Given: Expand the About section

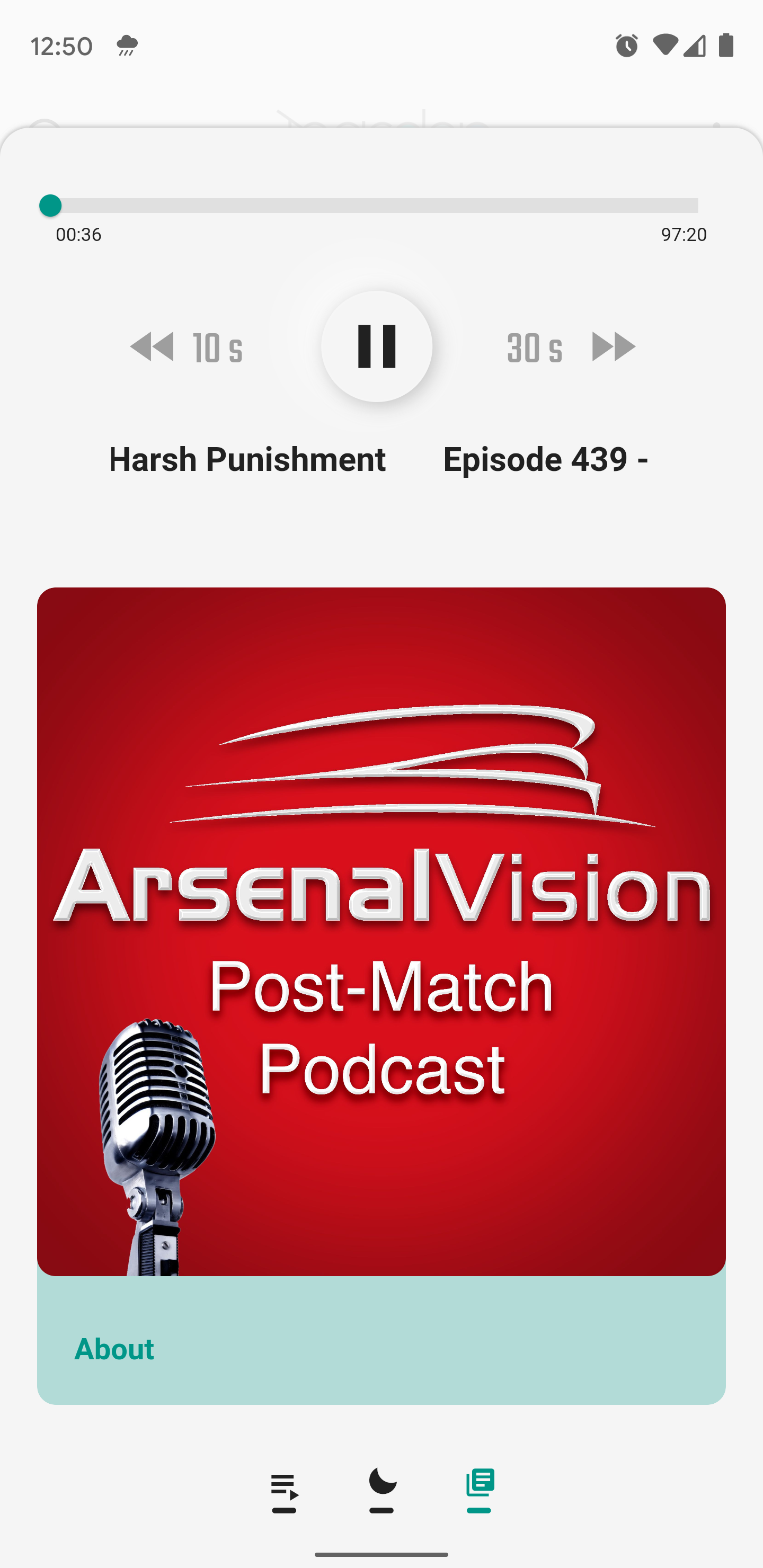Looking at the screenshot, I should [x=114, y=1349].
